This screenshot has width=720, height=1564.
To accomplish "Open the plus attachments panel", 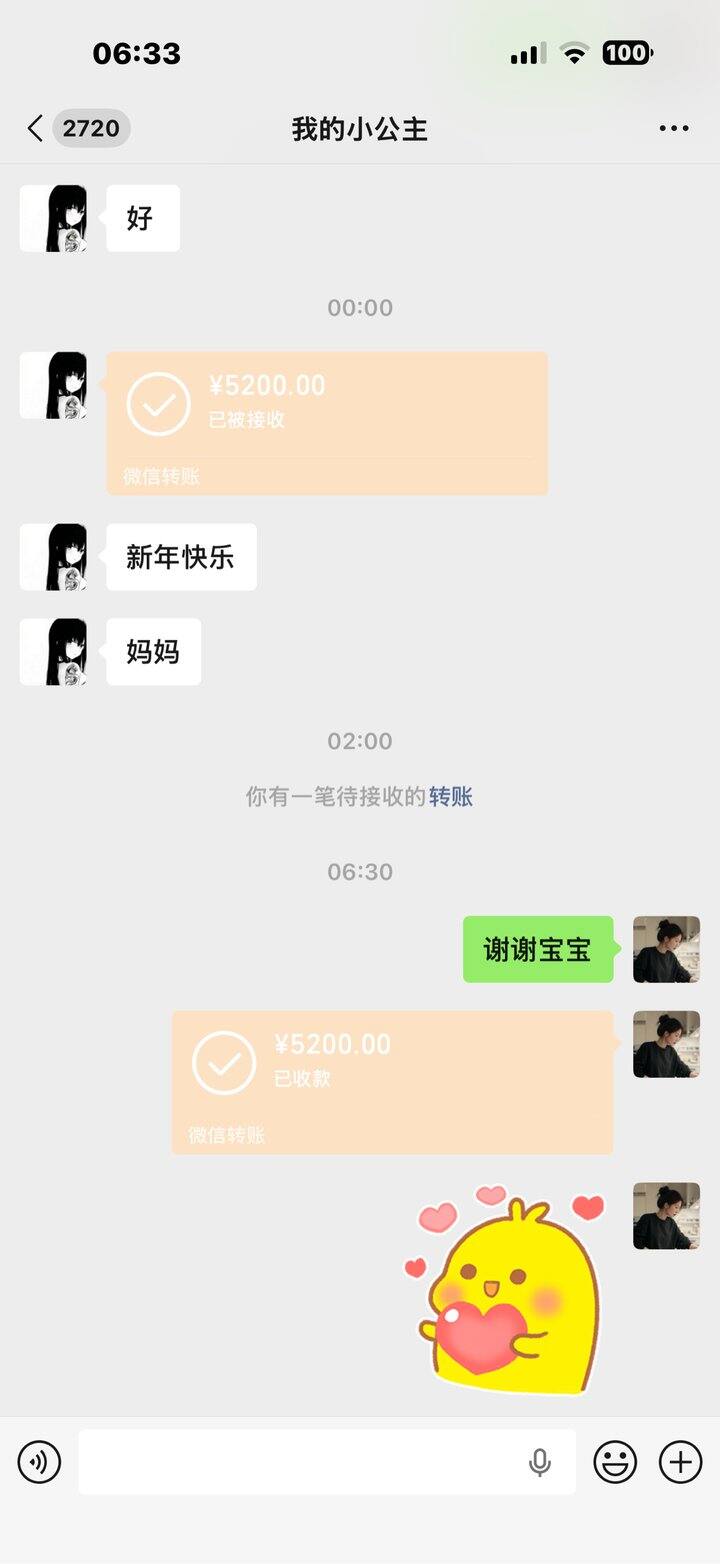I will click(x=680, y=1462).
